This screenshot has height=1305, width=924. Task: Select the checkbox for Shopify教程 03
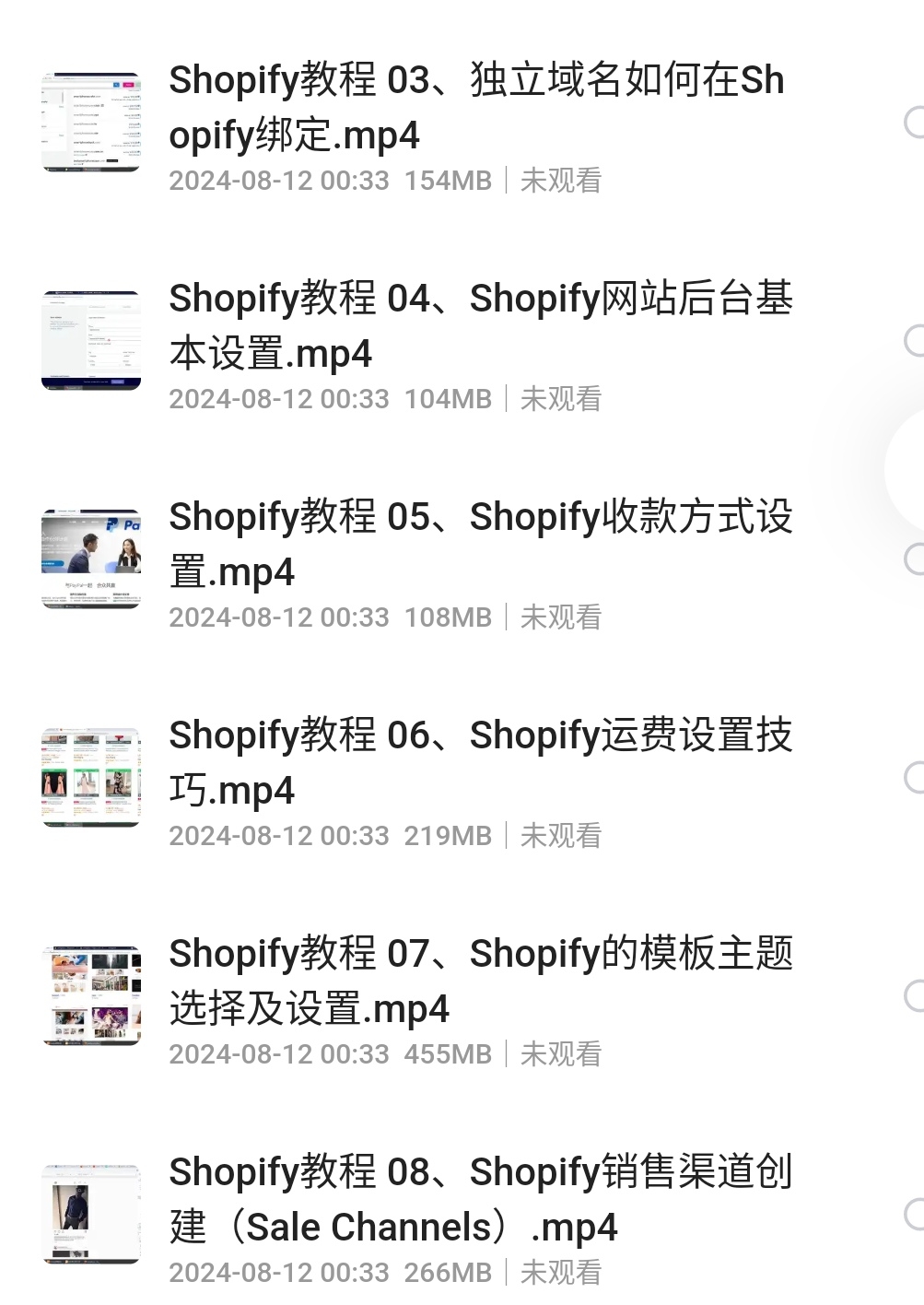915,123
